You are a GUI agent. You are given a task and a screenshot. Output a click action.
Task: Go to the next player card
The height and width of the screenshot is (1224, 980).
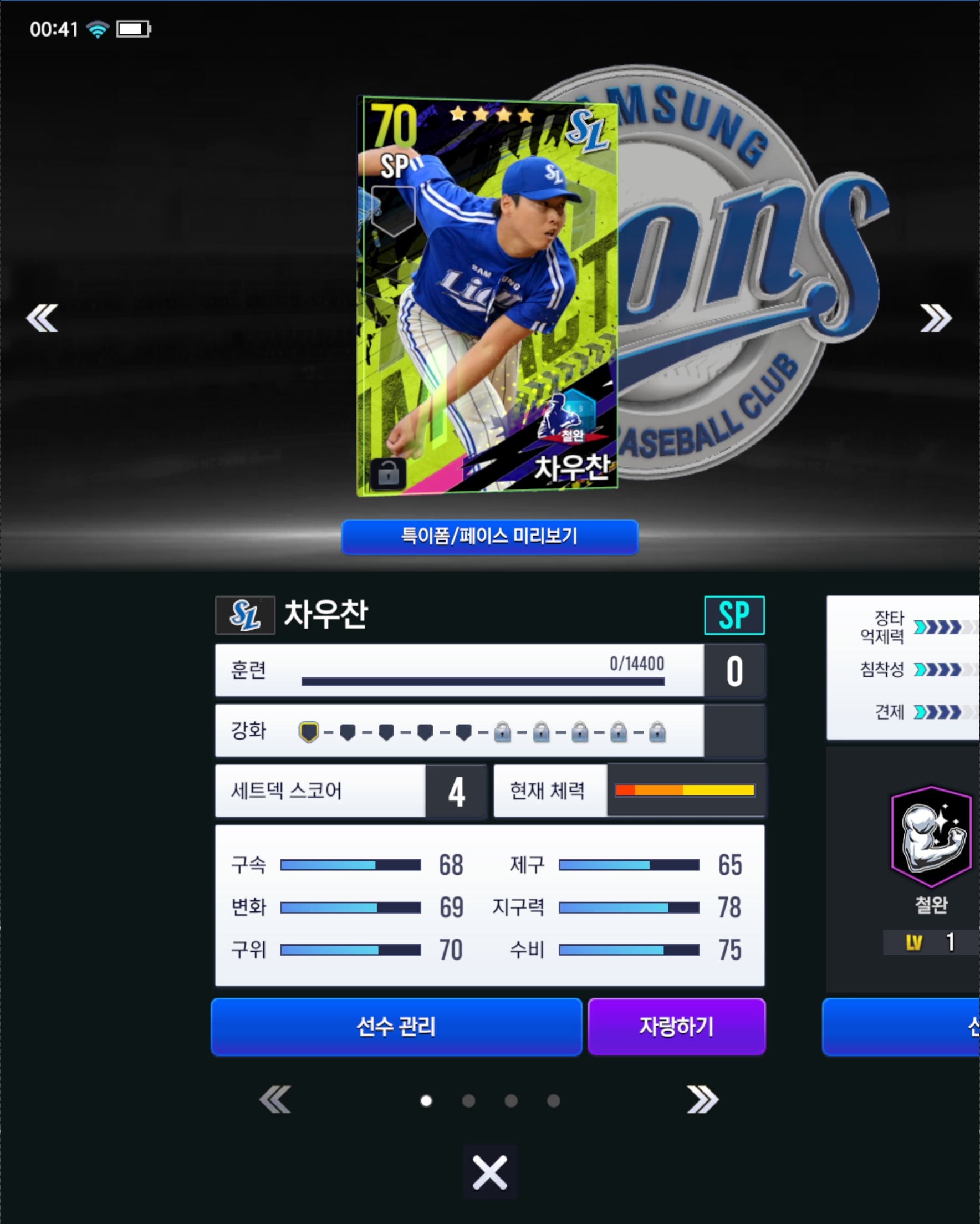pyautogui.click(x=936, y=318)
